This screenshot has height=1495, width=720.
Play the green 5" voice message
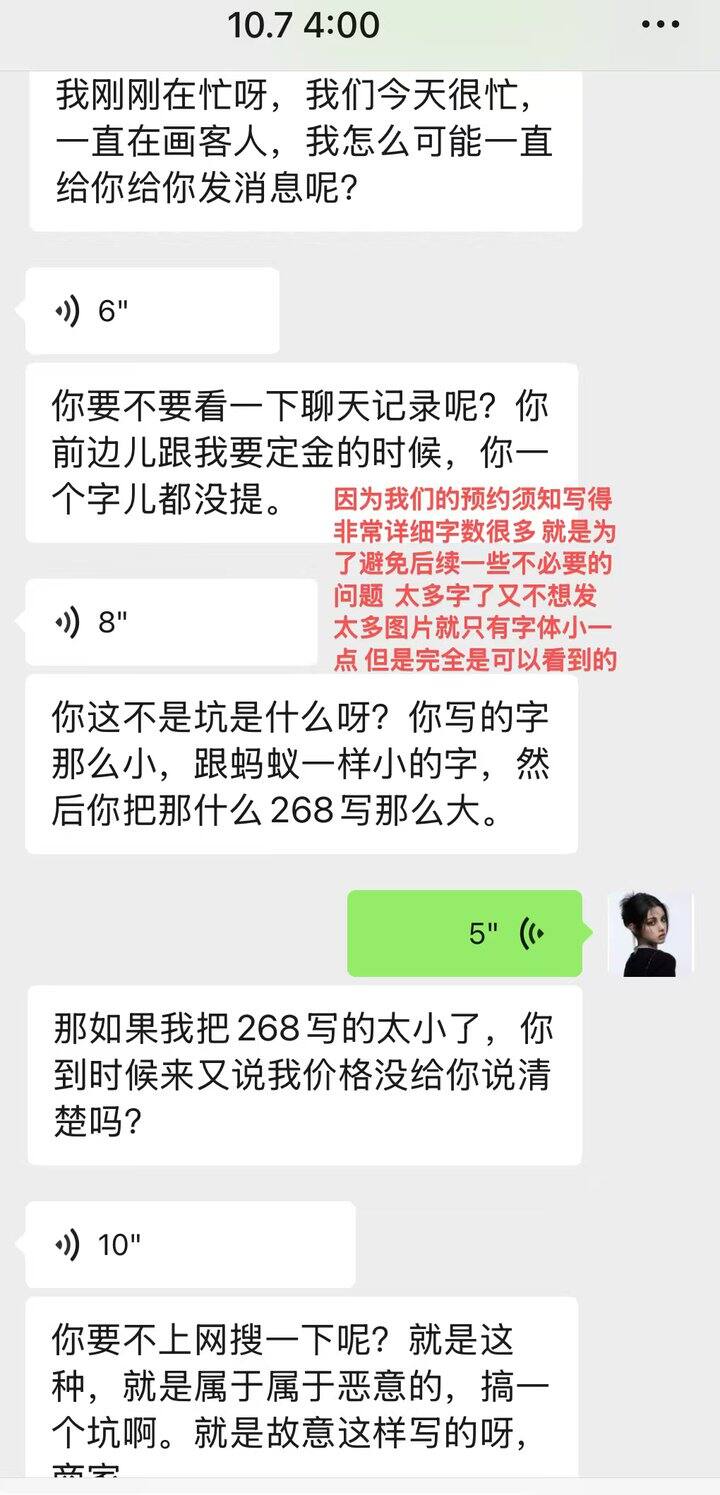(x=464, y=933)
